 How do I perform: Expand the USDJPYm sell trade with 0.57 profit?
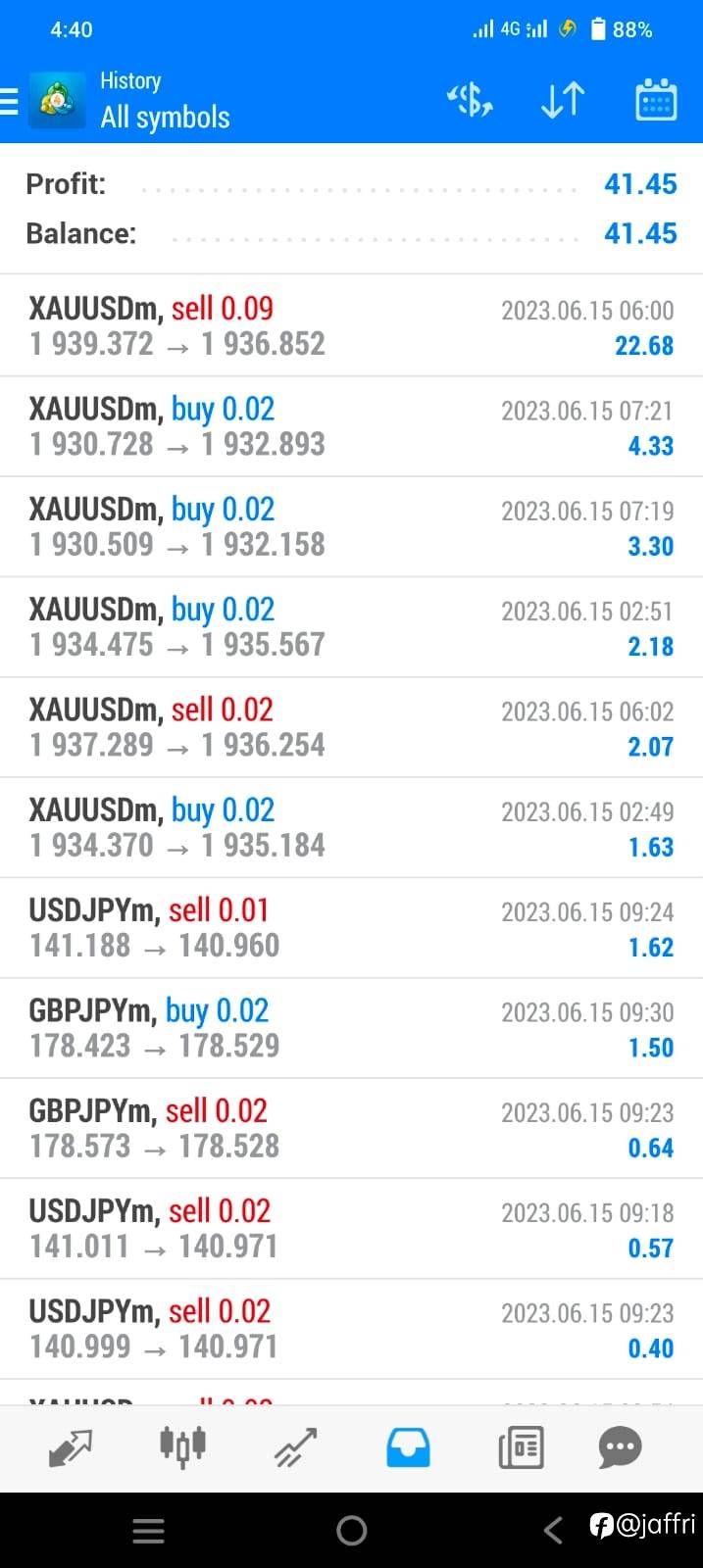pyautogui.click(x=351, y=1228)
